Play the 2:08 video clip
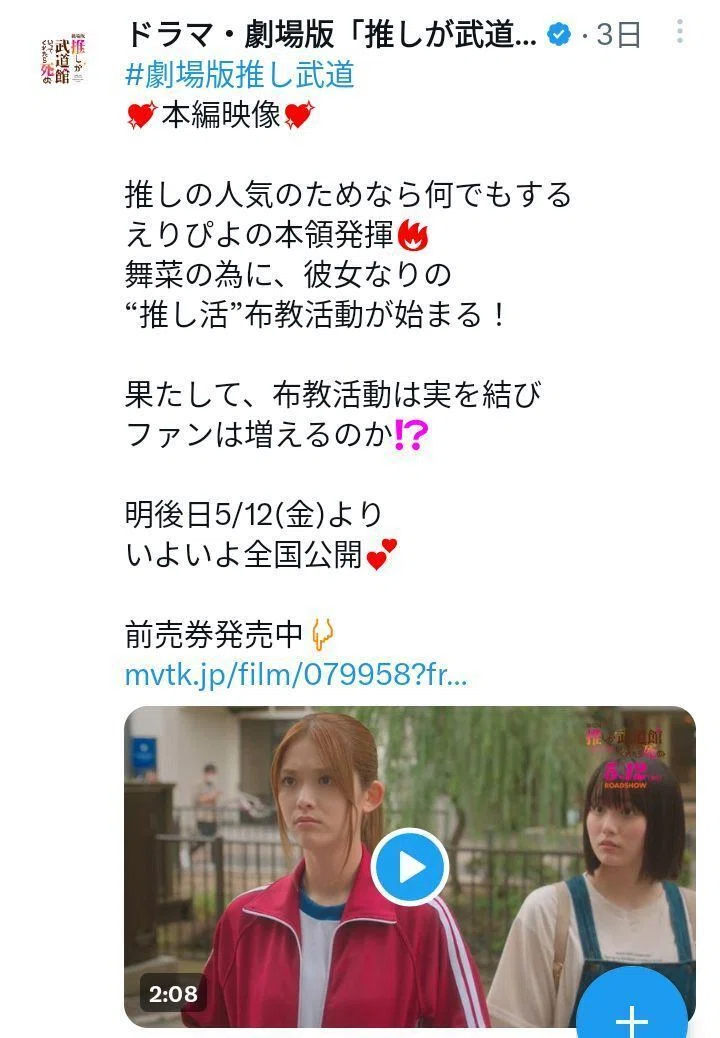This screenshot has width=720, height=1038. coord(410,867)
